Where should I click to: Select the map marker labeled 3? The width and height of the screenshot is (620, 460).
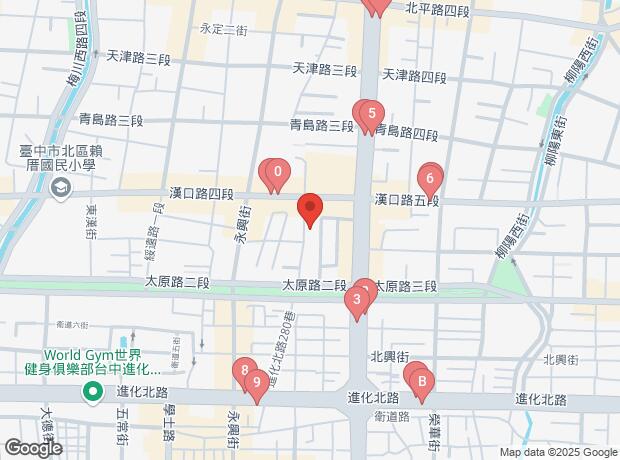(x=357, y=302)
